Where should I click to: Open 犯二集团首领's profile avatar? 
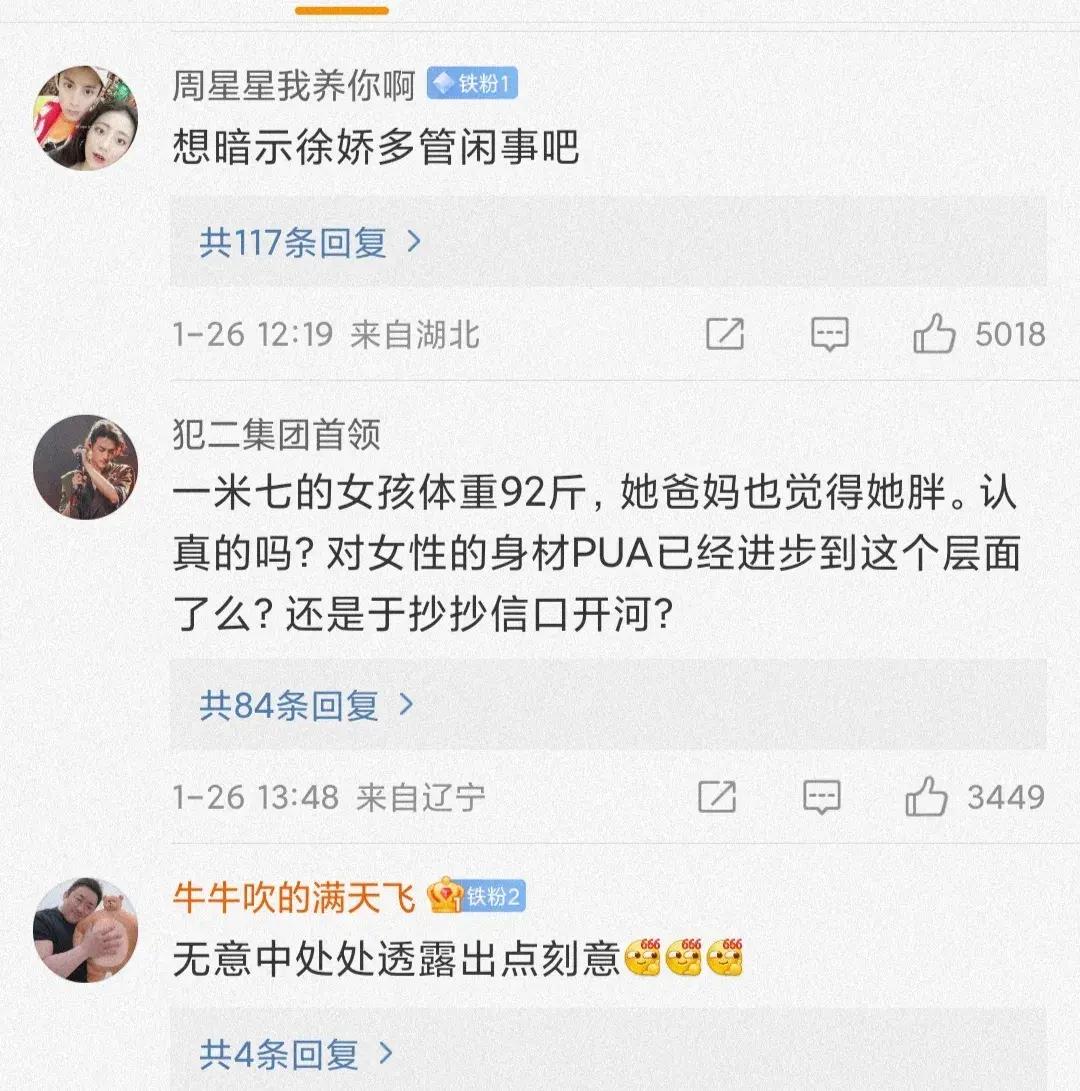pyautogui.click(x=85, y=467)
